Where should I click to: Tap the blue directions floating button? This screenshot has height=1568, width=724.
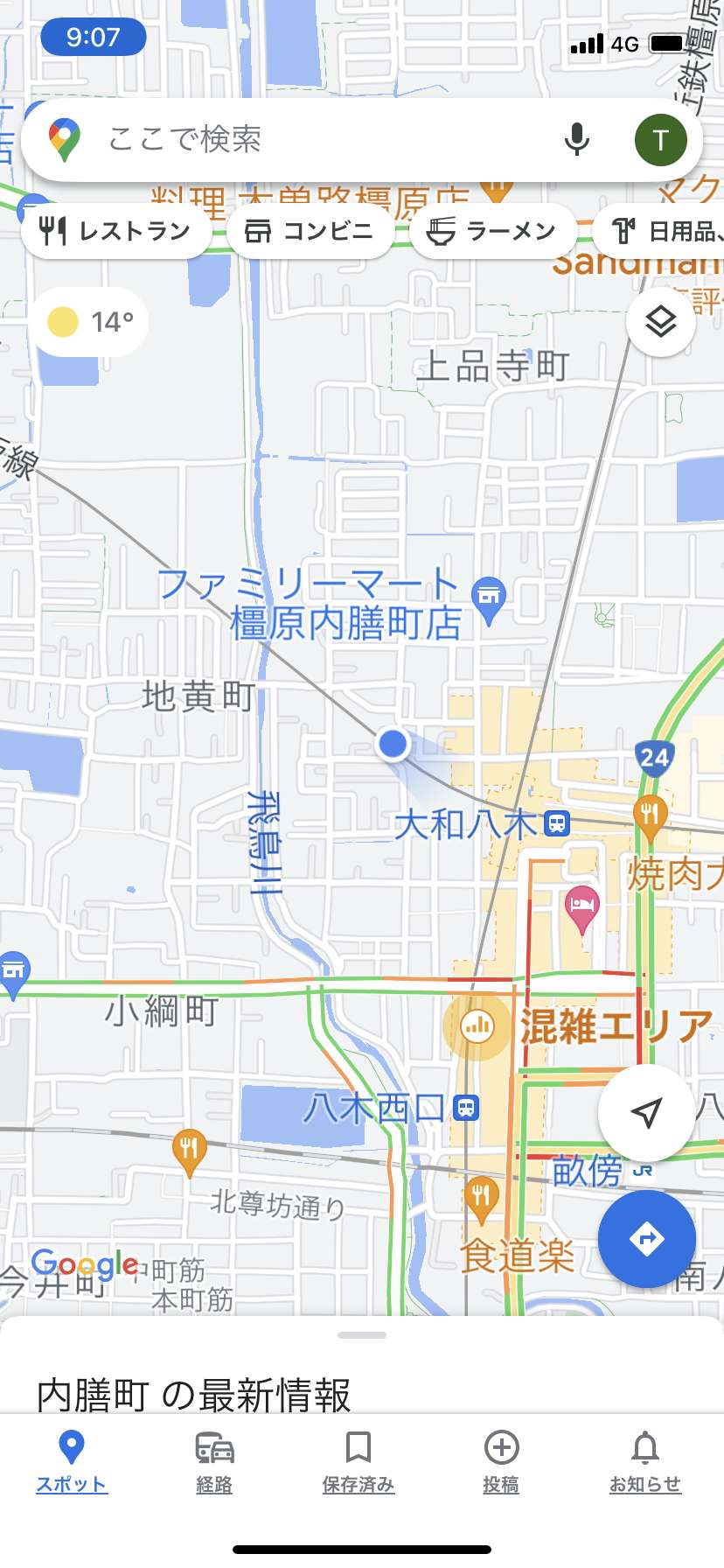tap(647, 1239)
